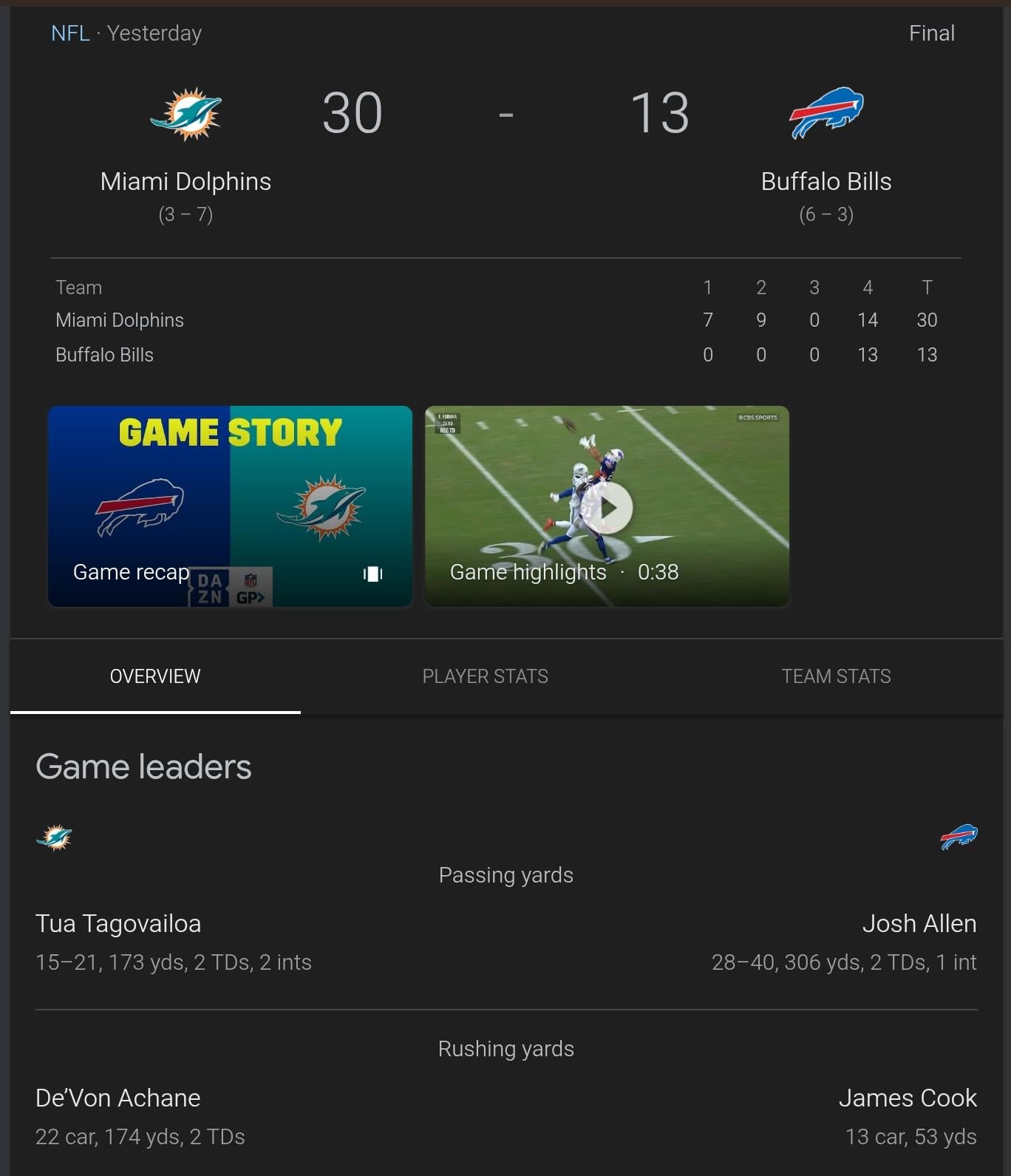View Josh Allen's player details
Screen dimensions: 1011x1176
pyautogui.click(x=919, y=924)
